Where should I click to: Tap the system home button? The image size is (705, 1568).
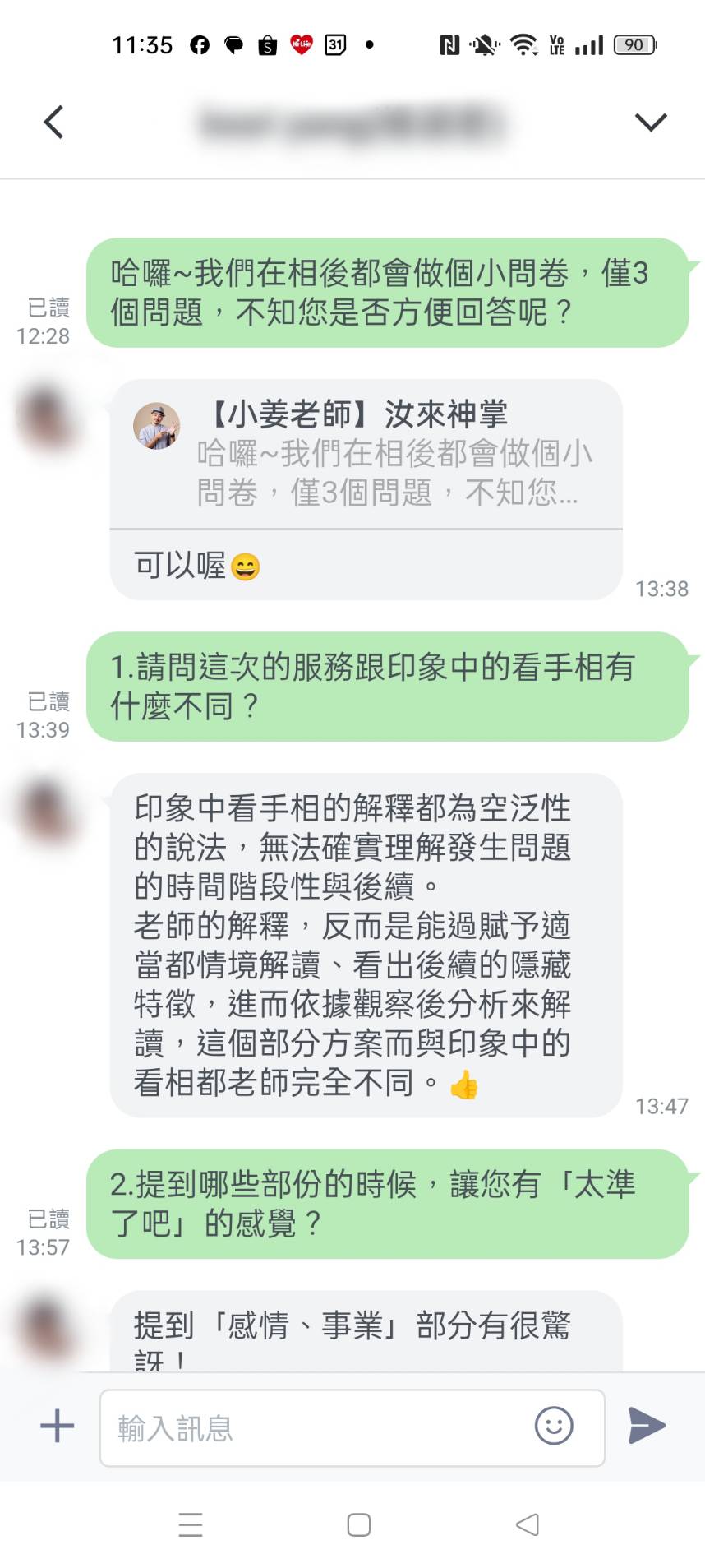pos(359,1524)
